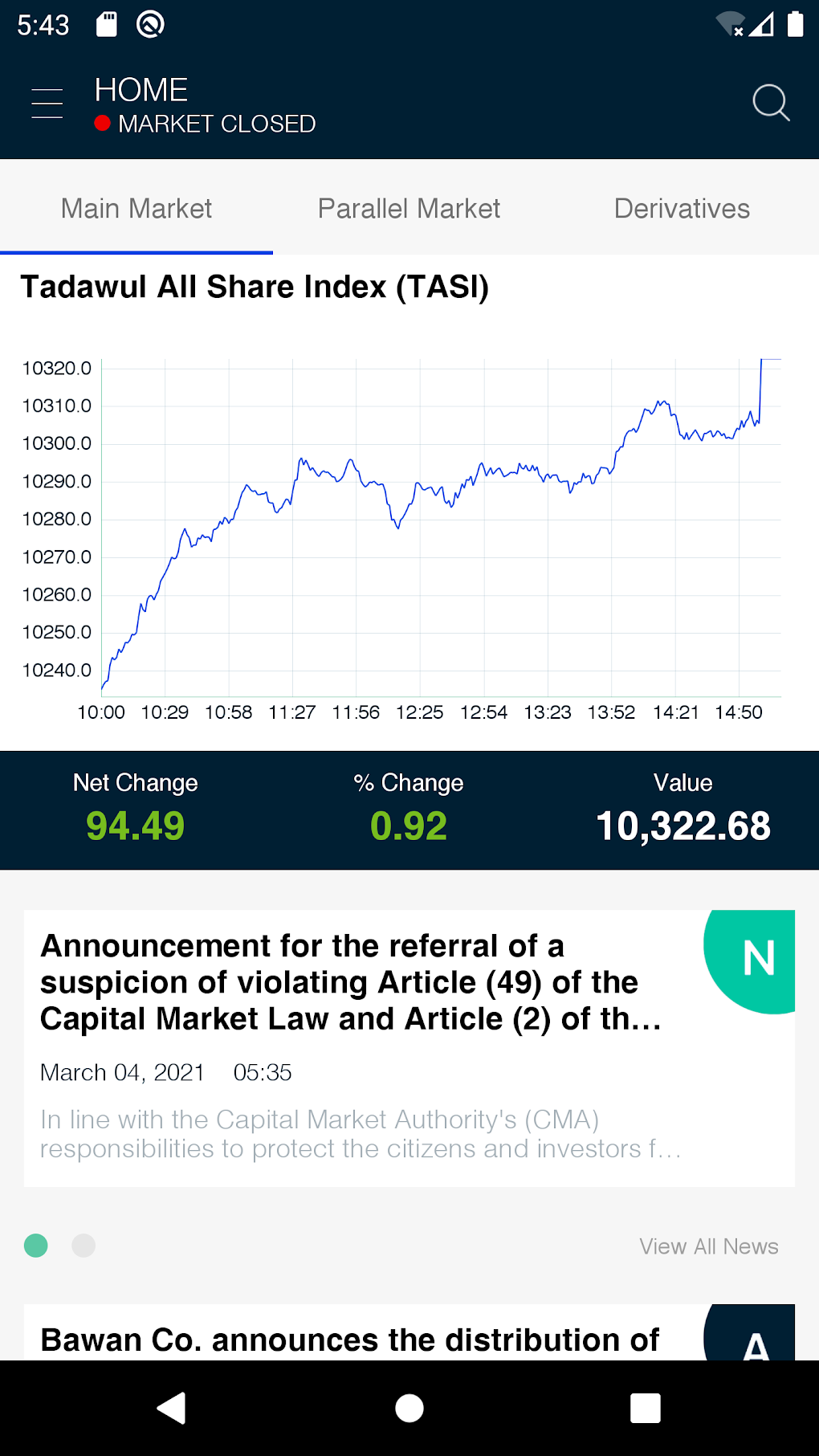Switch to the Derivatives tab
The width and height of the screenshot is (819, 1456).
[682, 208]
